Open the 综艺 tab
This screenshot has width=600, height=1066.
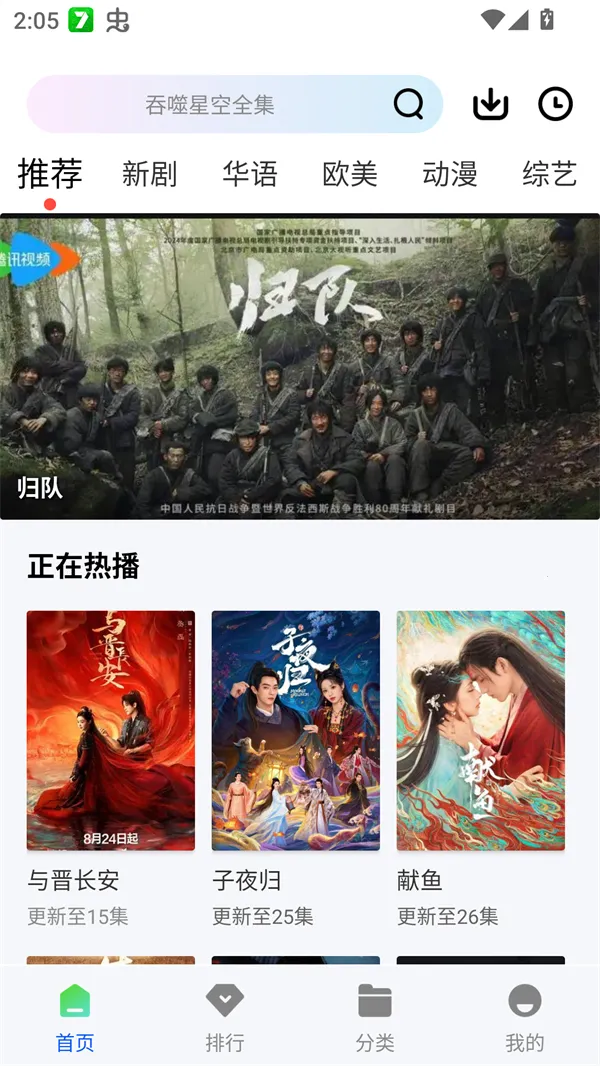tap(549, 174)
